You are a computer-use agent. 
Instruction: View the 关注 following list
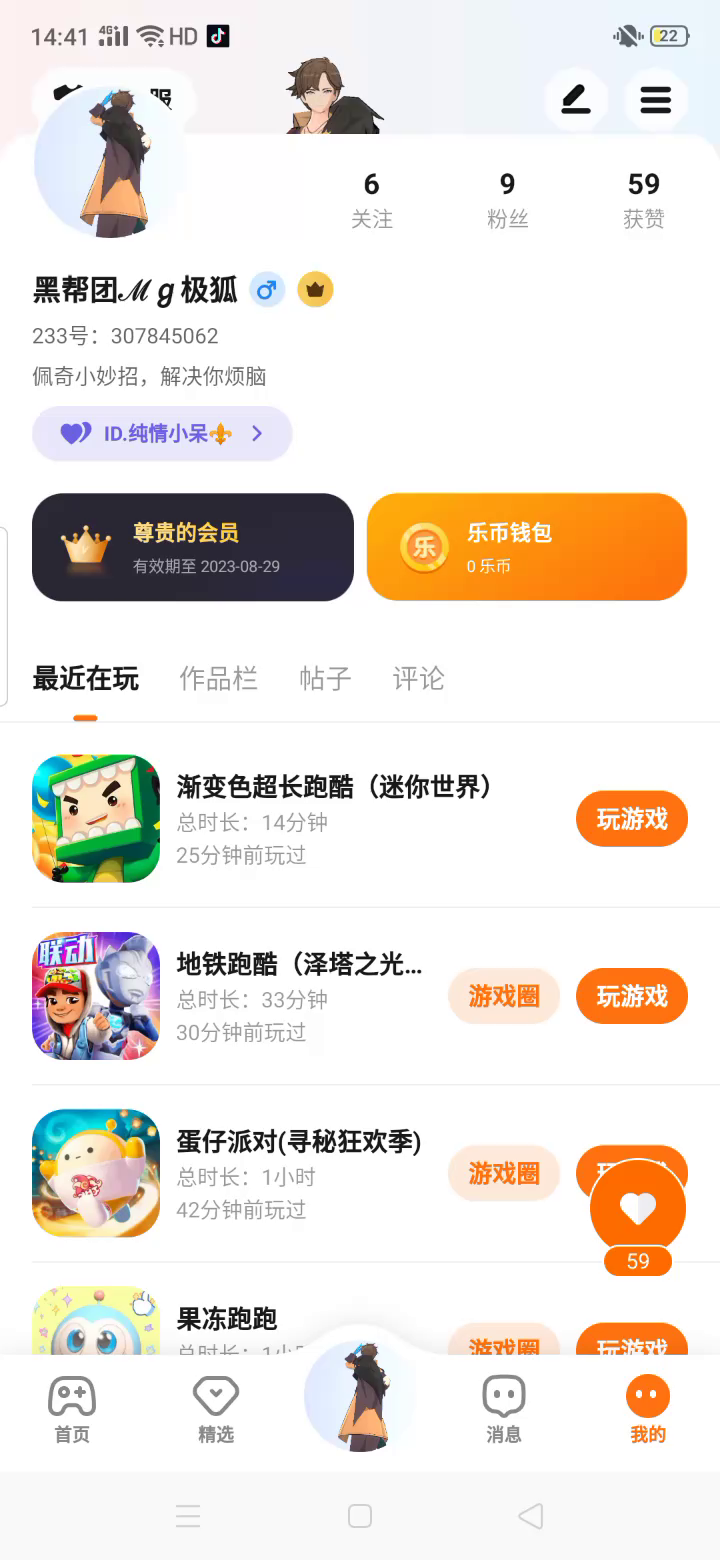[x=372, y=200]
